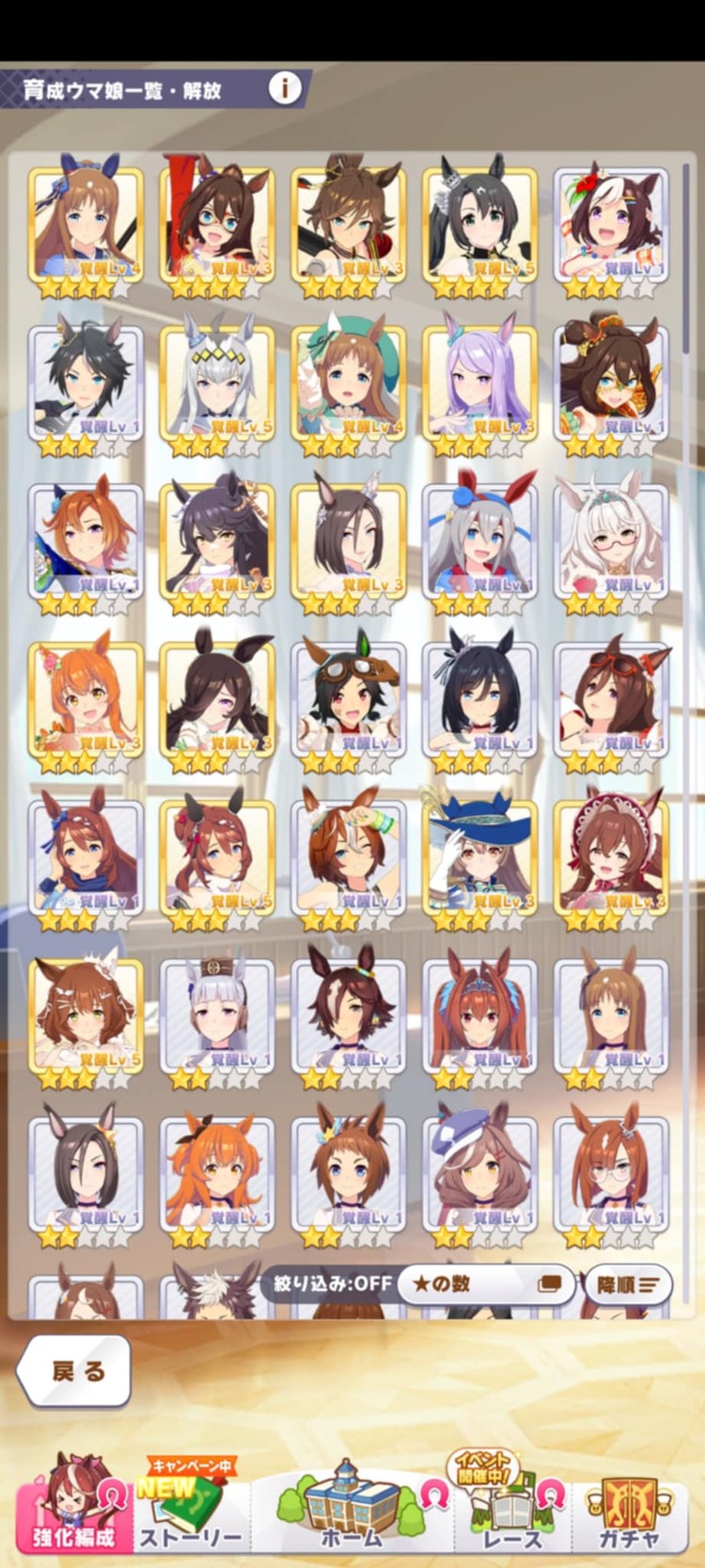Select the girl with tiara and blue ribbons
The height and width of the screenshot is (1568, 705).
[479, 1016]
